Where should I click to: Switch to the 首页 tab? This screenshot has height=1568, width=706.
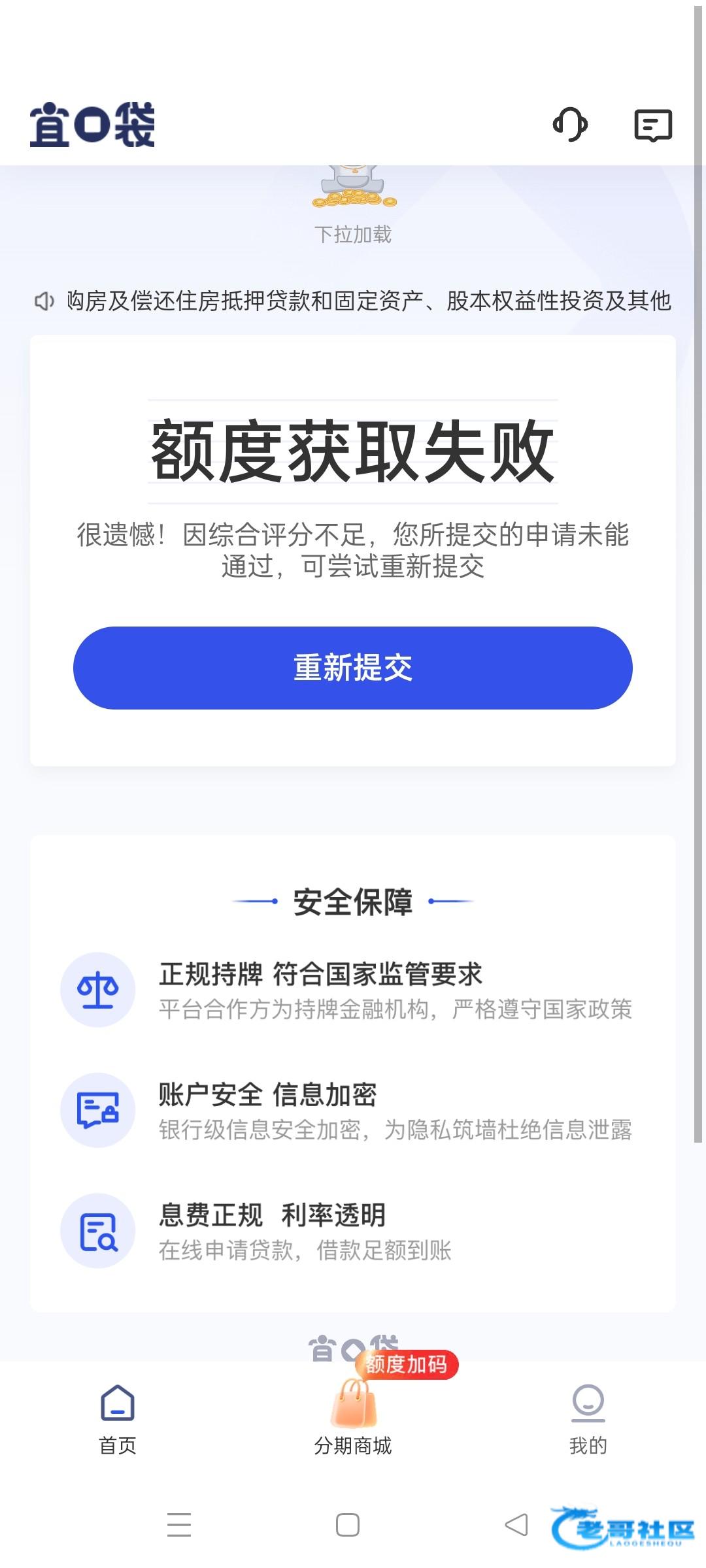click(118, 1419)
